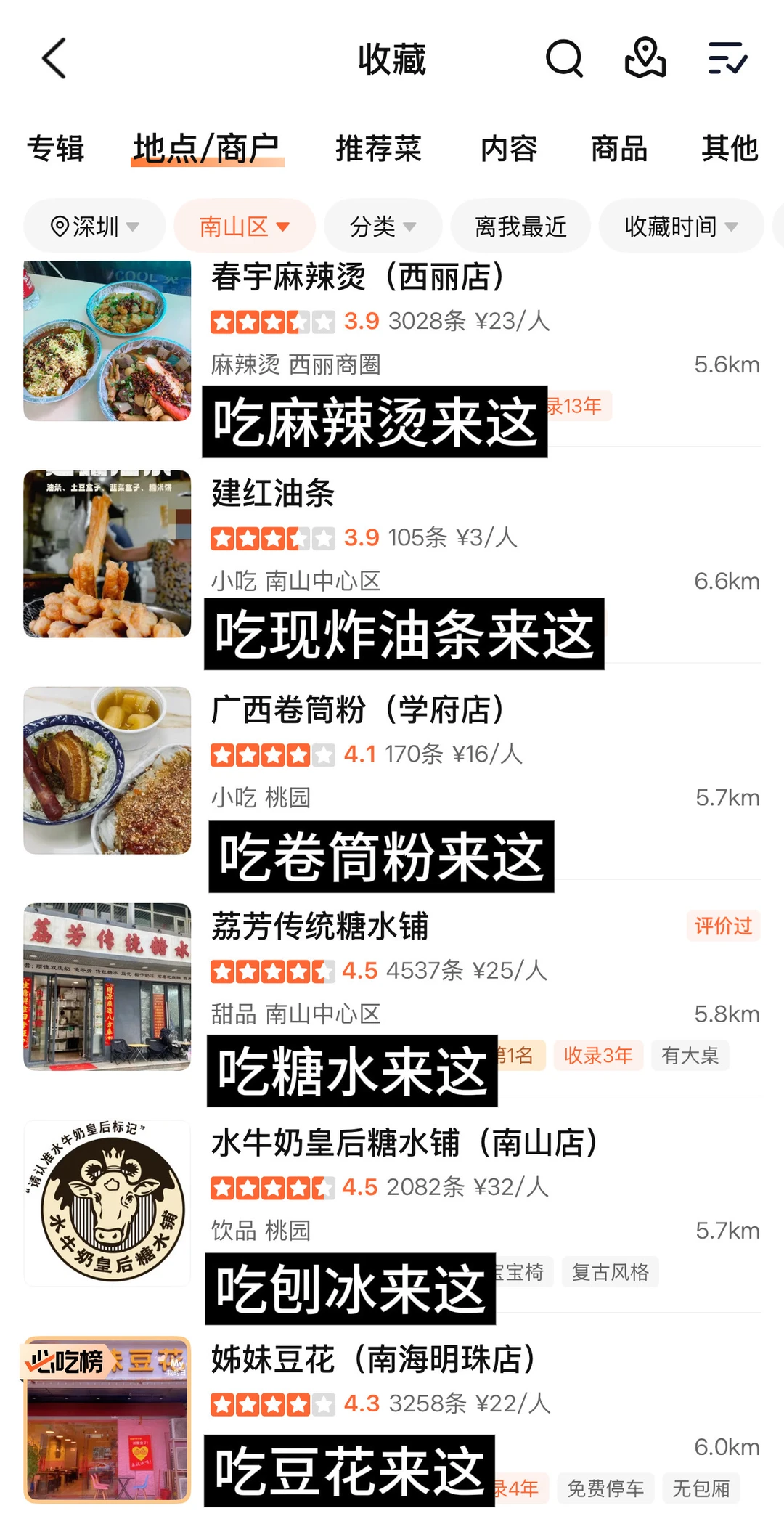Switch to the 专辑 tab
Screen dimensions: 784x1524
click(x=55, y=149)
